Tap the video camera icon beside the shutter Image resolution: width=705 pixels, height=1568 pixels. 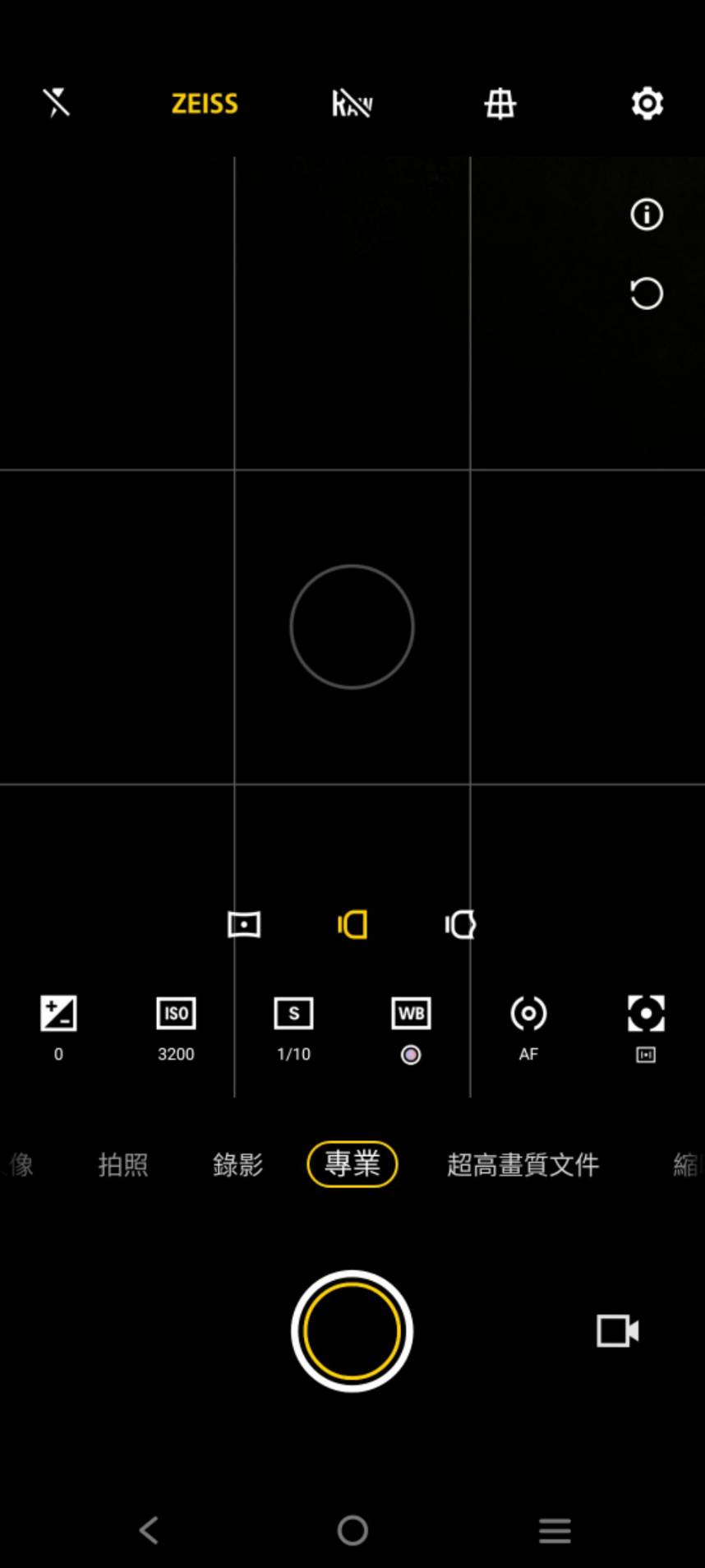(618, 1330)
